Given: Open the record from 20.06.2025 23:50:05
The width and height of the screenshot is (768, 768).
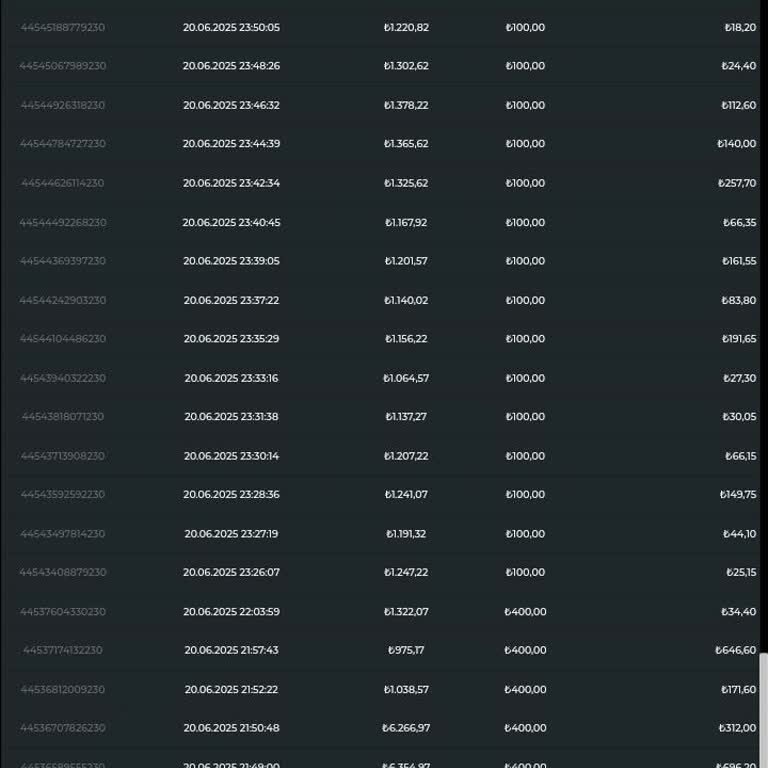Looking at the screenshot, I should point(231,28).
